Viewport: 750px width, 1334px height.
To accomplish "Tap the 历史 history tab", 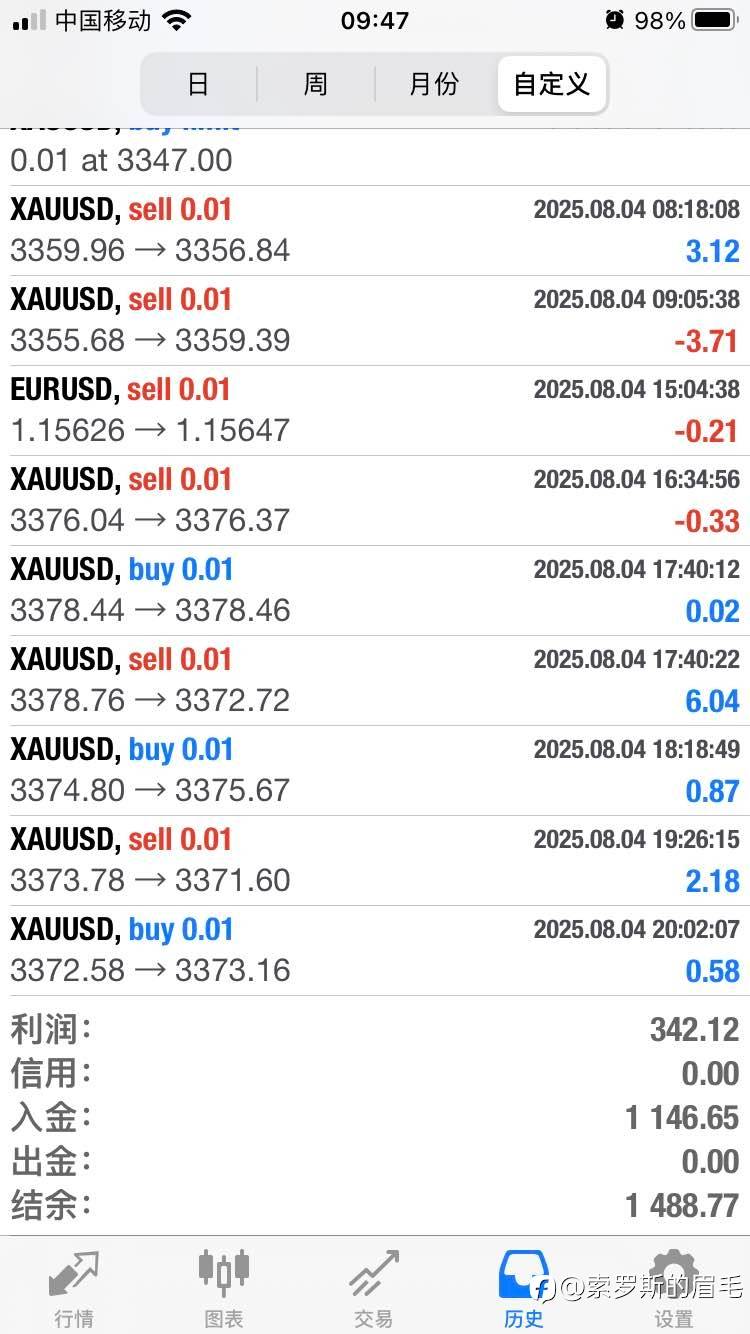I will [x=524, y=1288].
